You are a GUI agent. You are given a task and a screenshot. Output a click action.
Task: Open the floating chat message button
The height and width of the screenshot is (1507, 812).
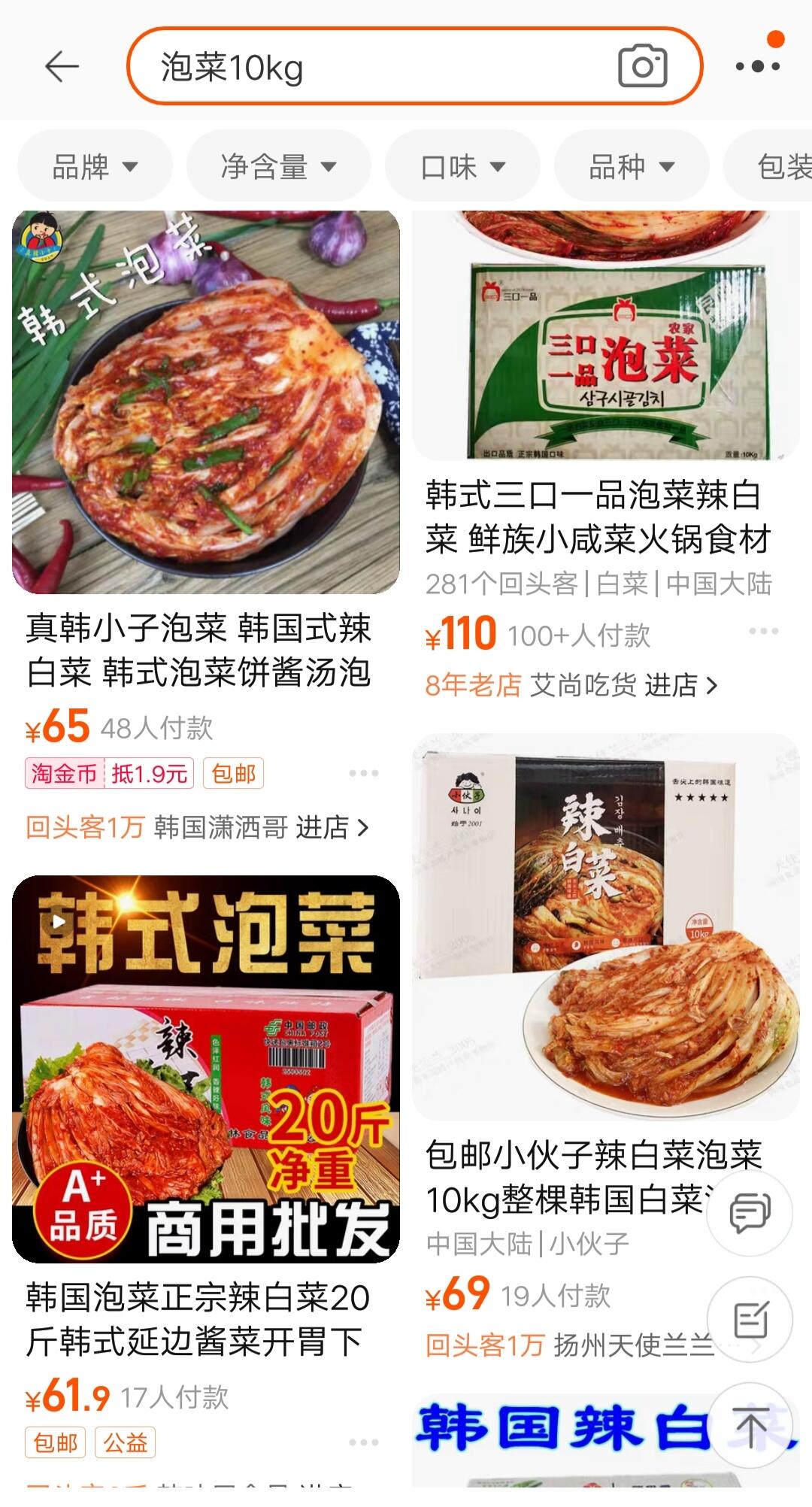tap(750, 1212)
